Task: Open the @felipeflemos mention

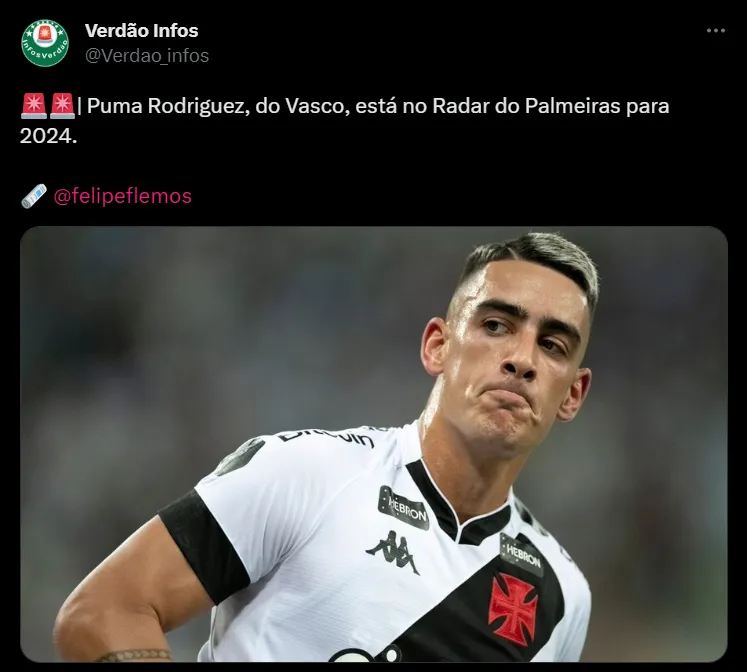Action: (122, 196)
